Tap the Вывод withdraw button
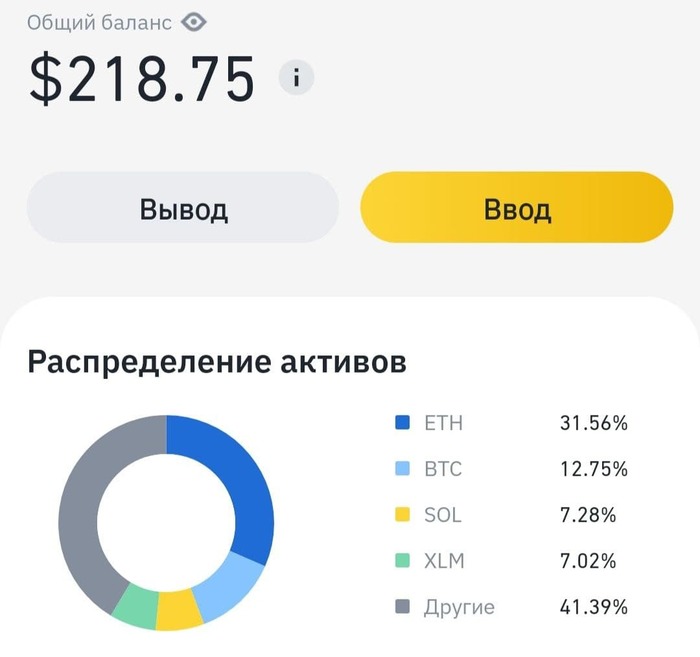 [x=183, y=208]
